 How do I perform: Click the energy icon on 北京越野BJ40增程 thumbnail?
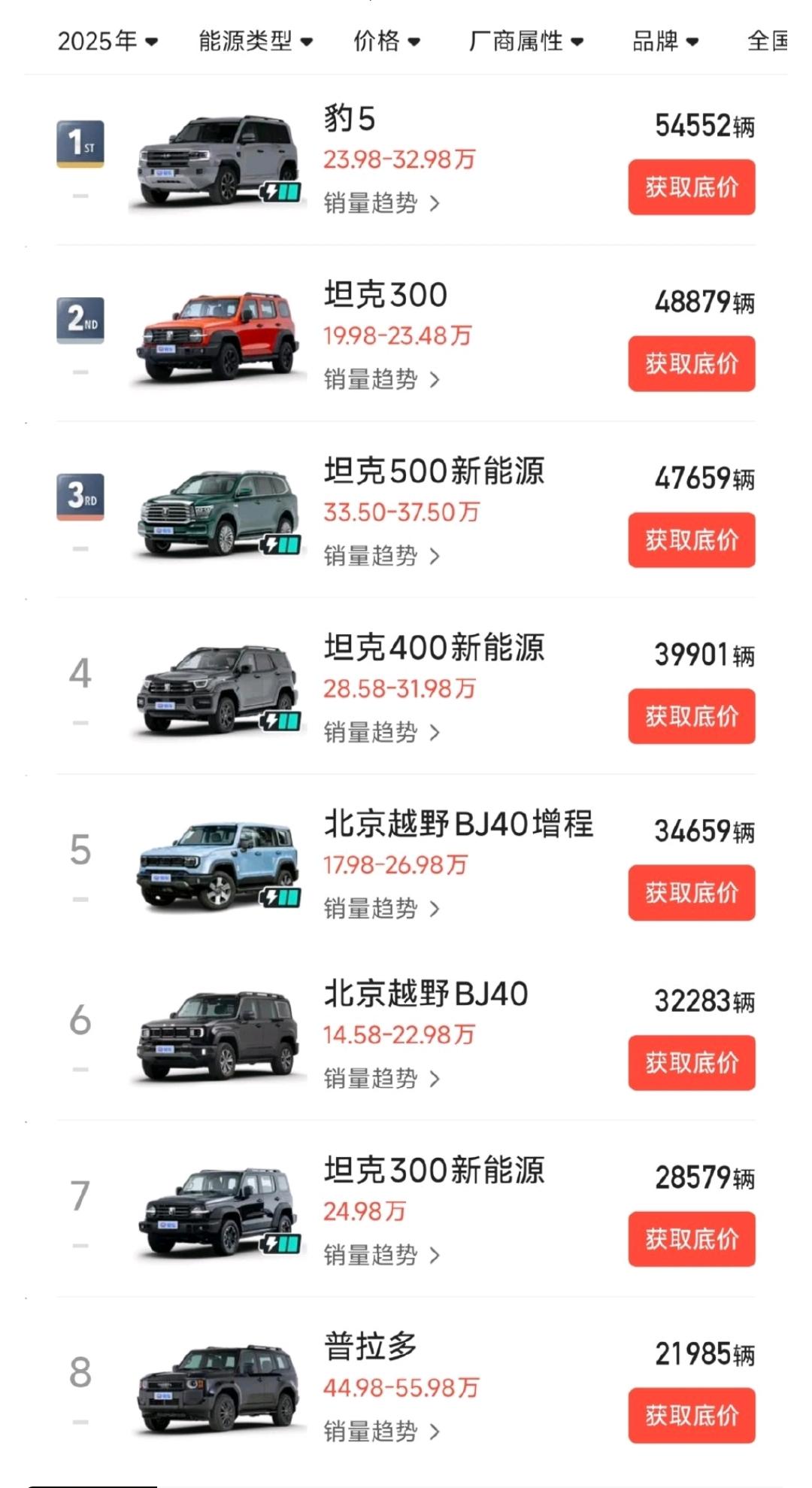pos(282,897)
